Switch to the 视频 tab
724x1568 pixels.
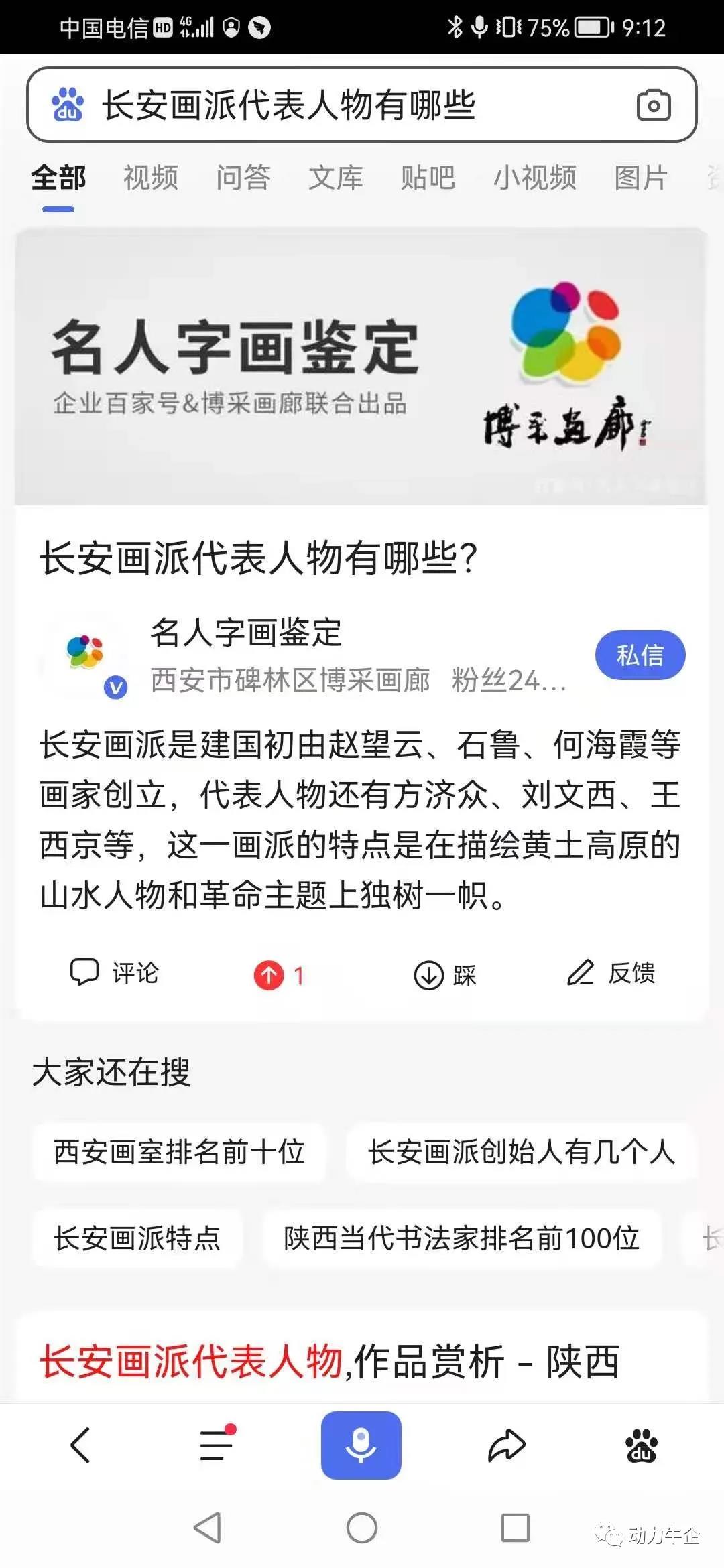tap(151, 178)
